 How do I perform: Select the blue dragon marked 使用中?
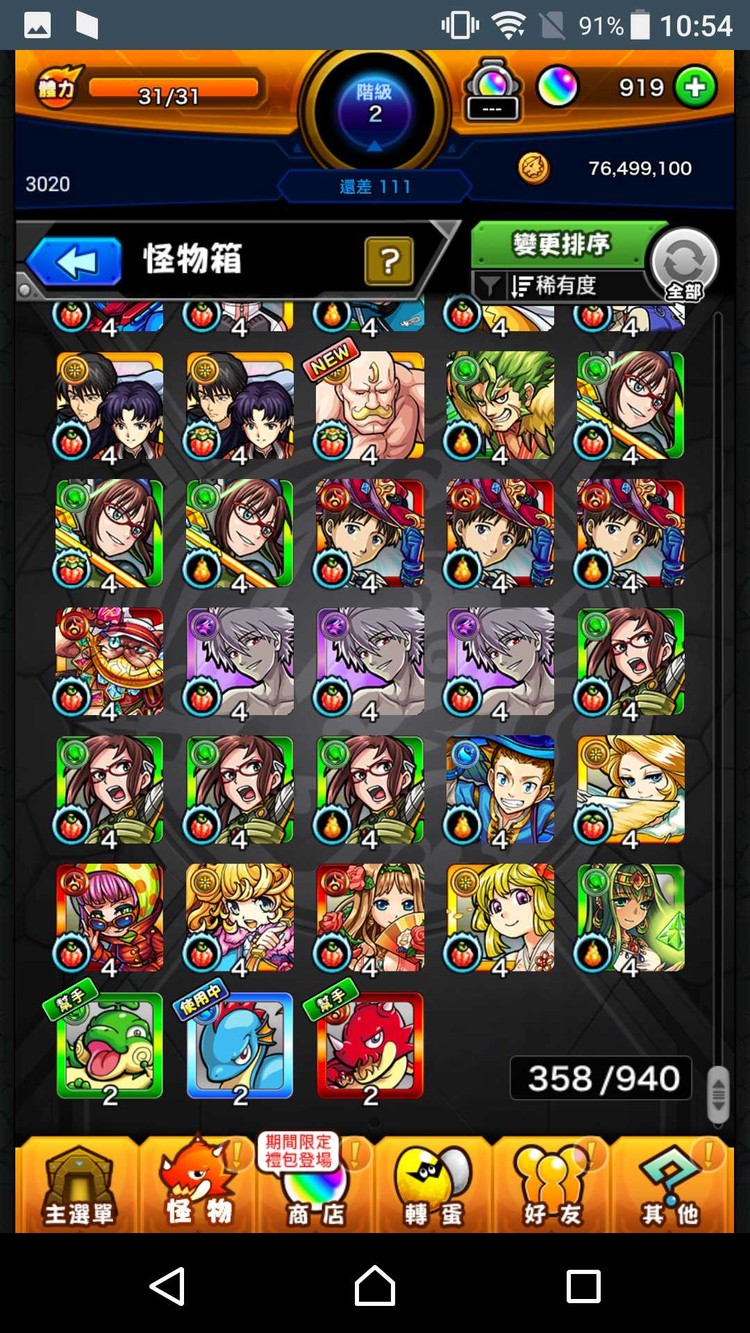pos(240,1045)
